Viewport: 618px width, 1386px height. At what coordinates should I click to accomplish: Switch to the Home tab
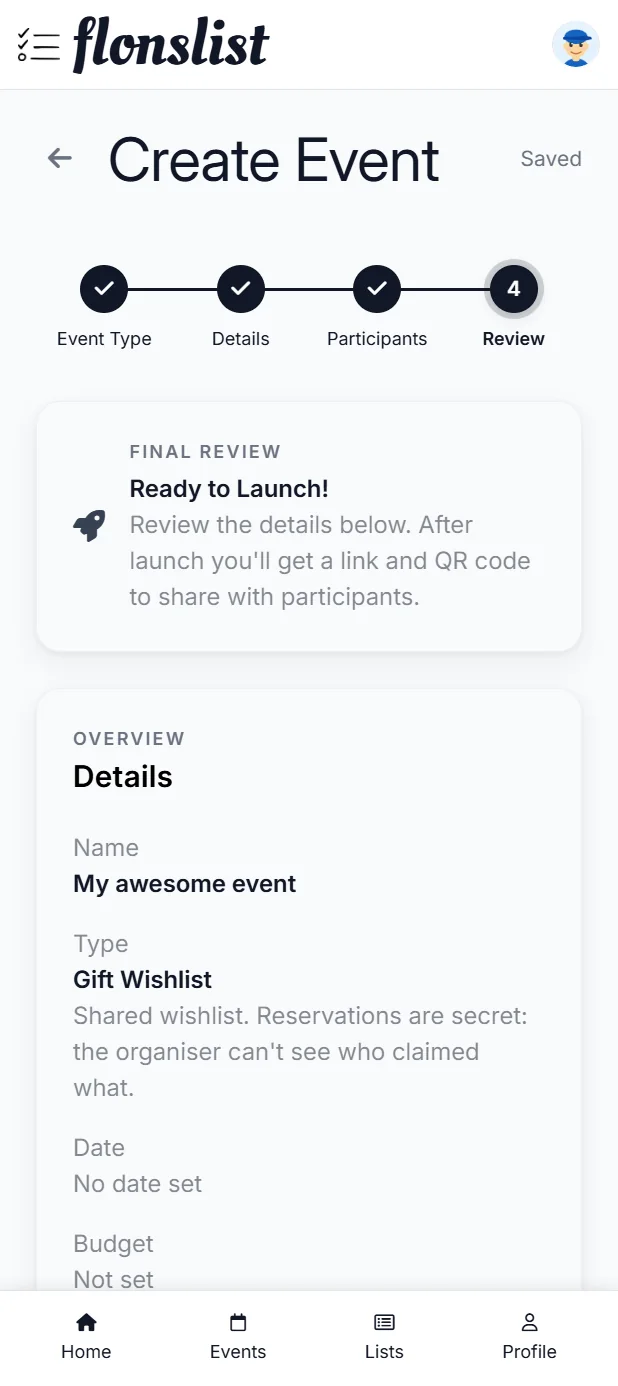coord(86,1337)
